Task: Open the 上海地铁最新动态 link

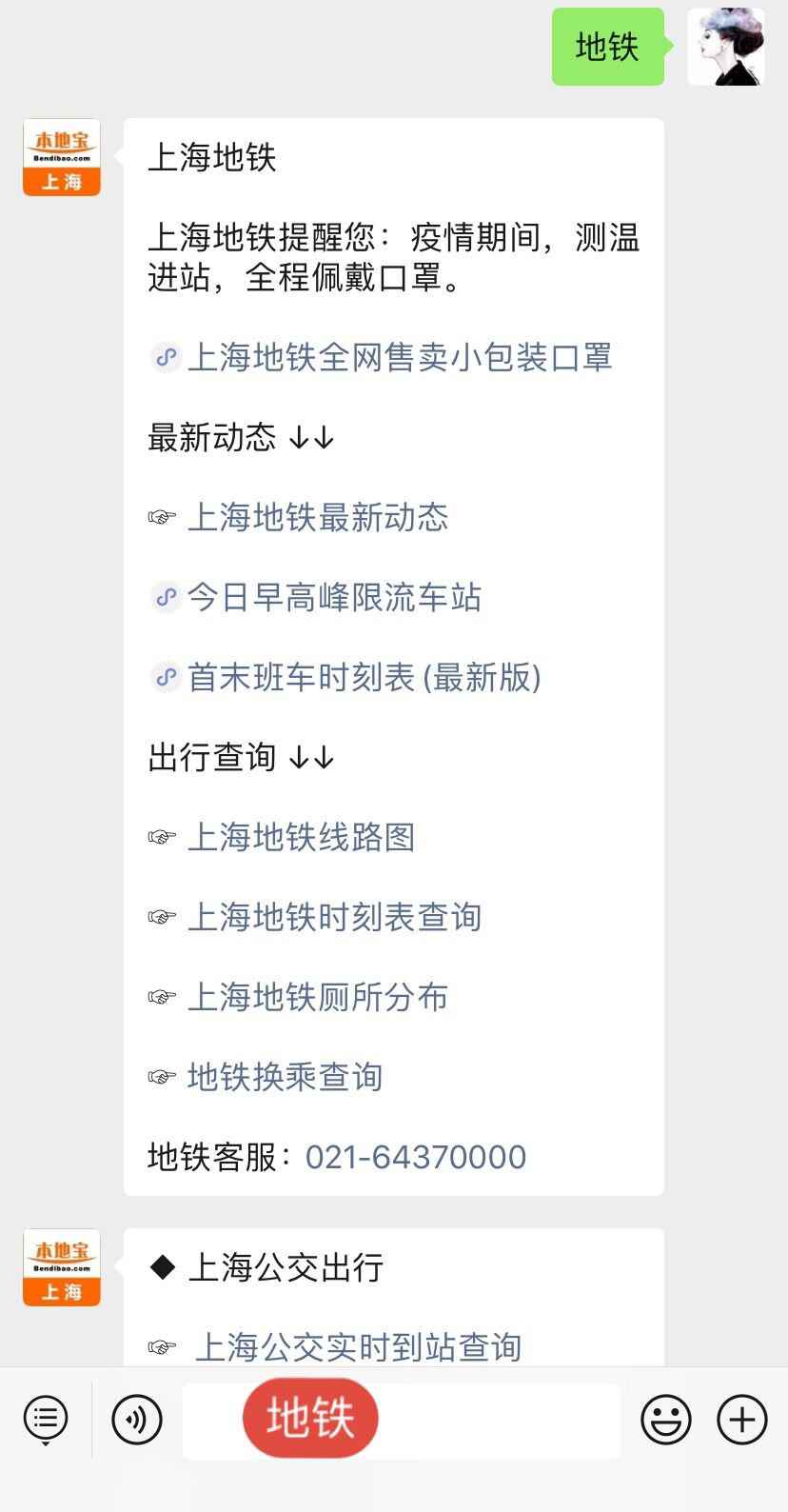Action: pyautogui.click(x=319, y=517)
